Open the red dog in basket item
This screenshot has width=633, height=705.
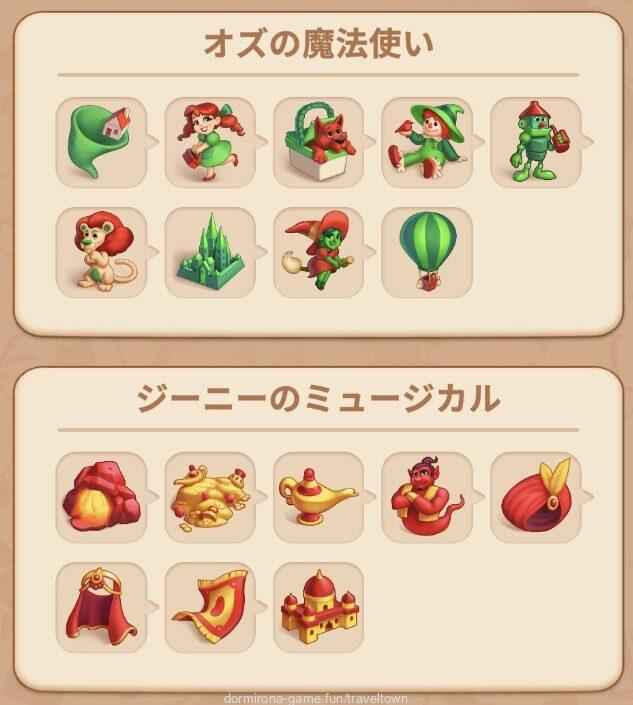318,142
